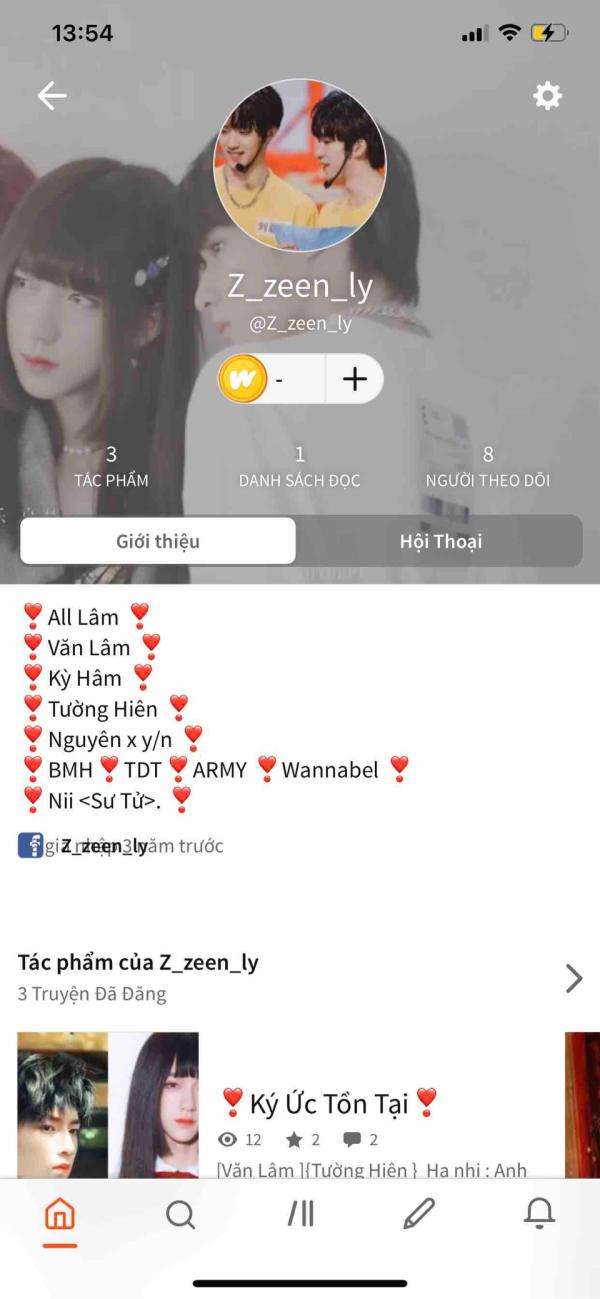Tap the Z_zeen_ly profile avatar

300,165
